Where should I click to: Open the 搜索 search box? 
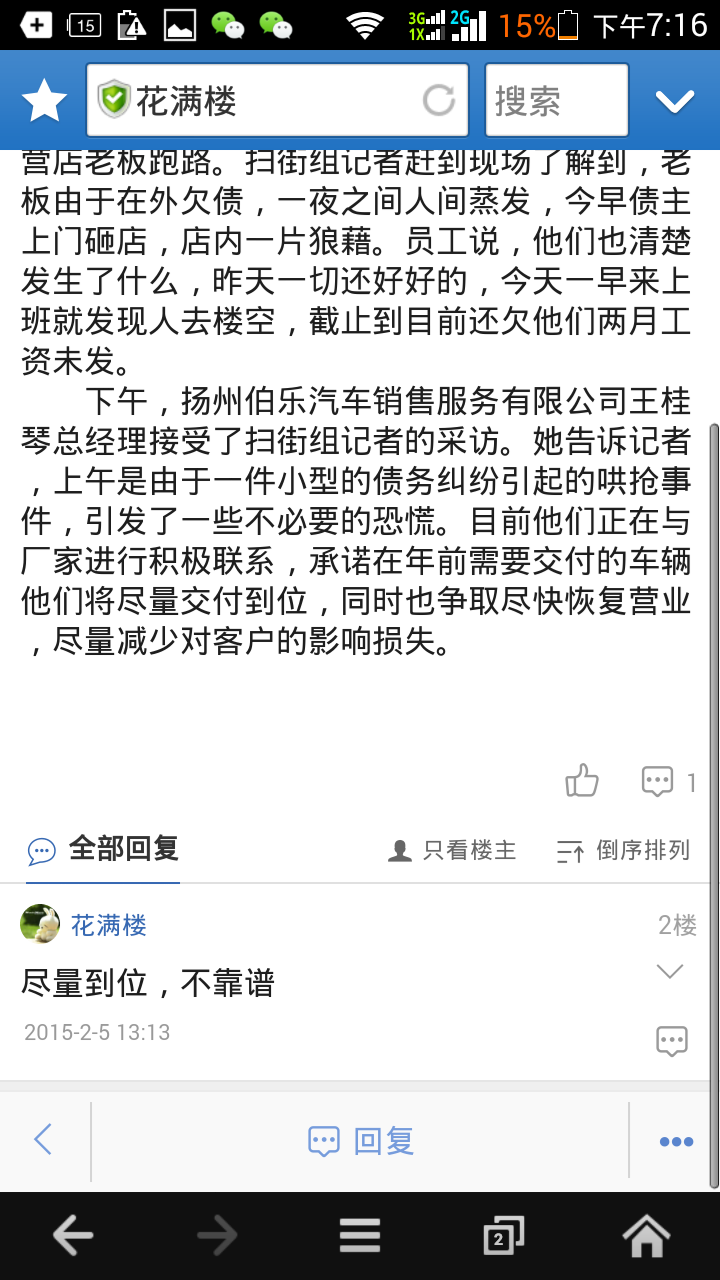556,101
